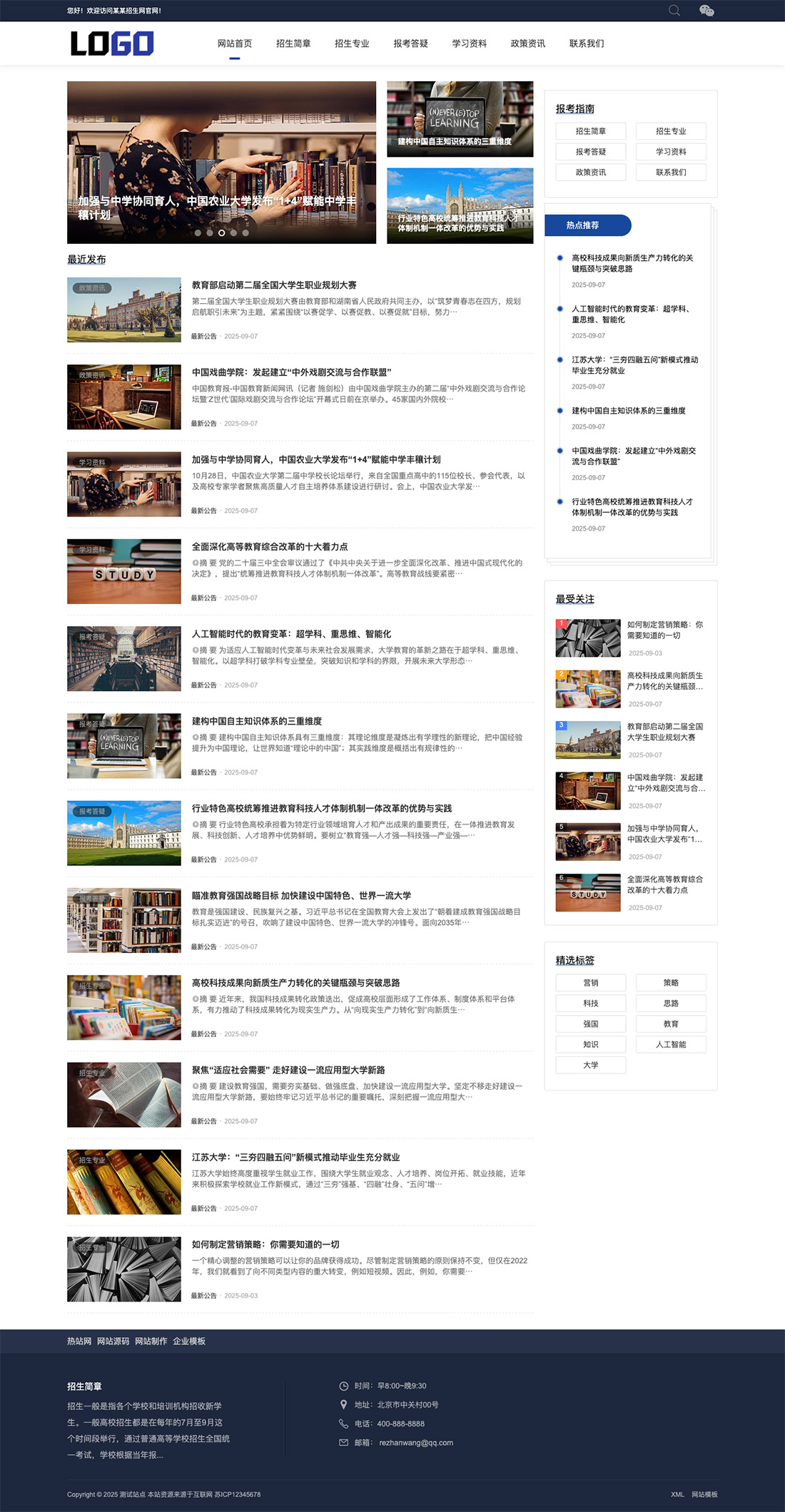
Task: Open the WeChat icon in top bar
Action: coord(706,10)
